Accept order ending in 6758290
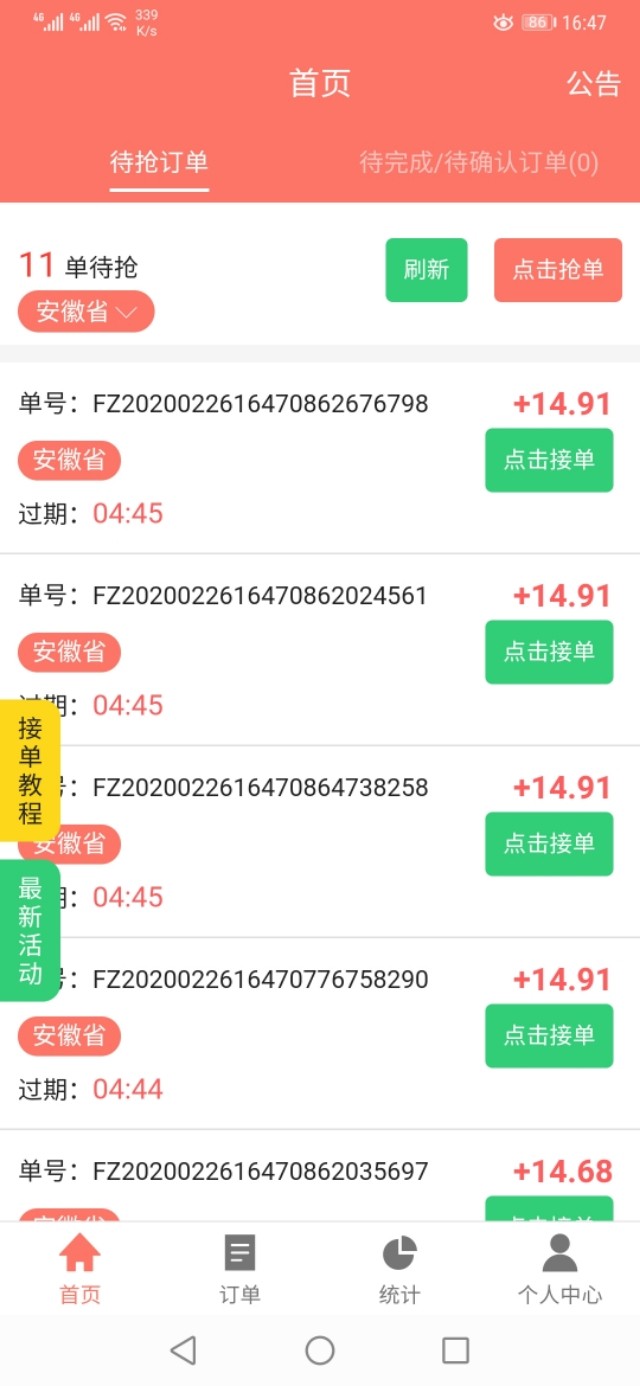This screenshot has width=640, height=1386. coord(549,1036)
